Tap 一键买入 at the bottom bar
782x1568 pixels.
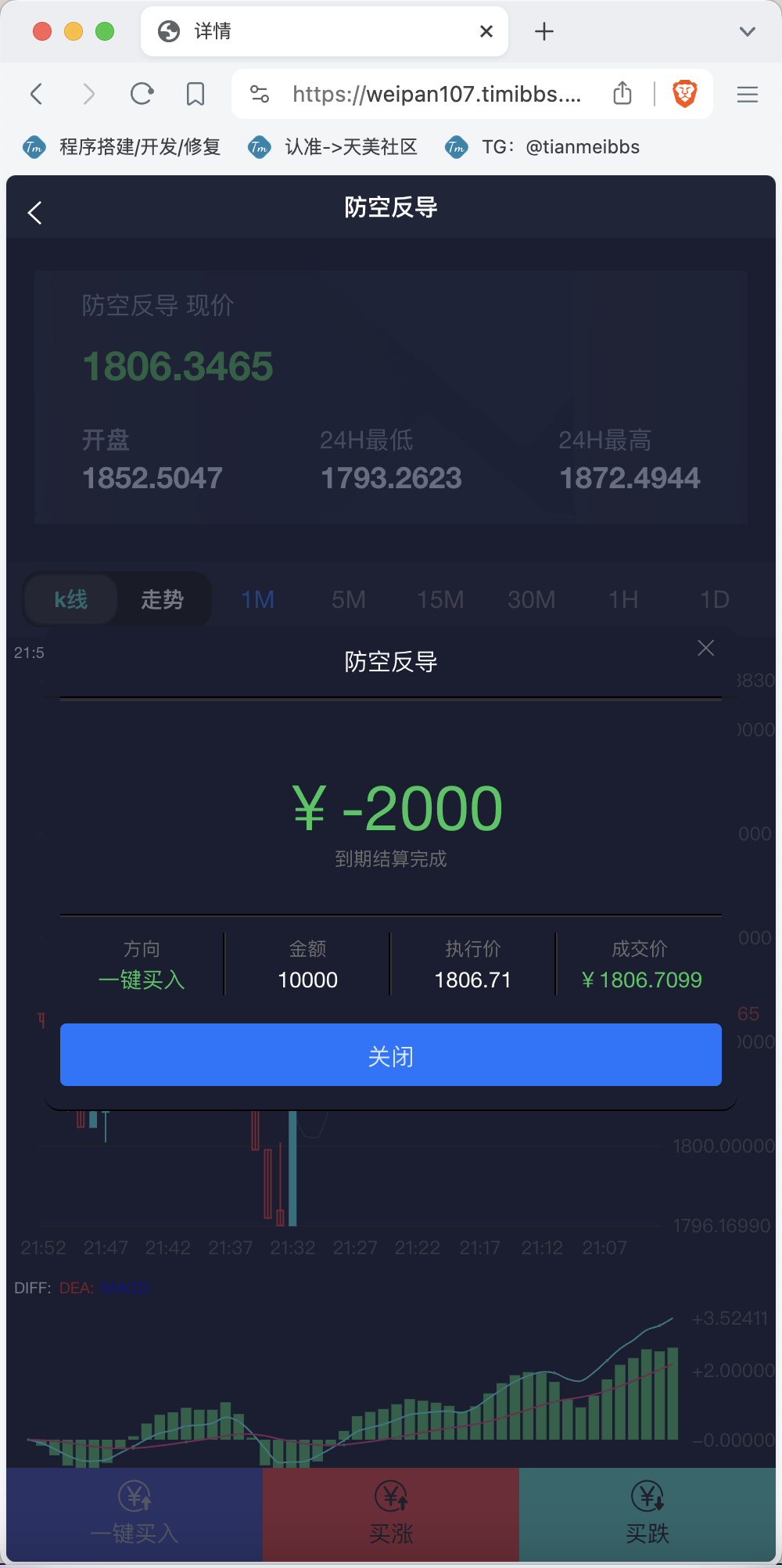click(135, 1515)
